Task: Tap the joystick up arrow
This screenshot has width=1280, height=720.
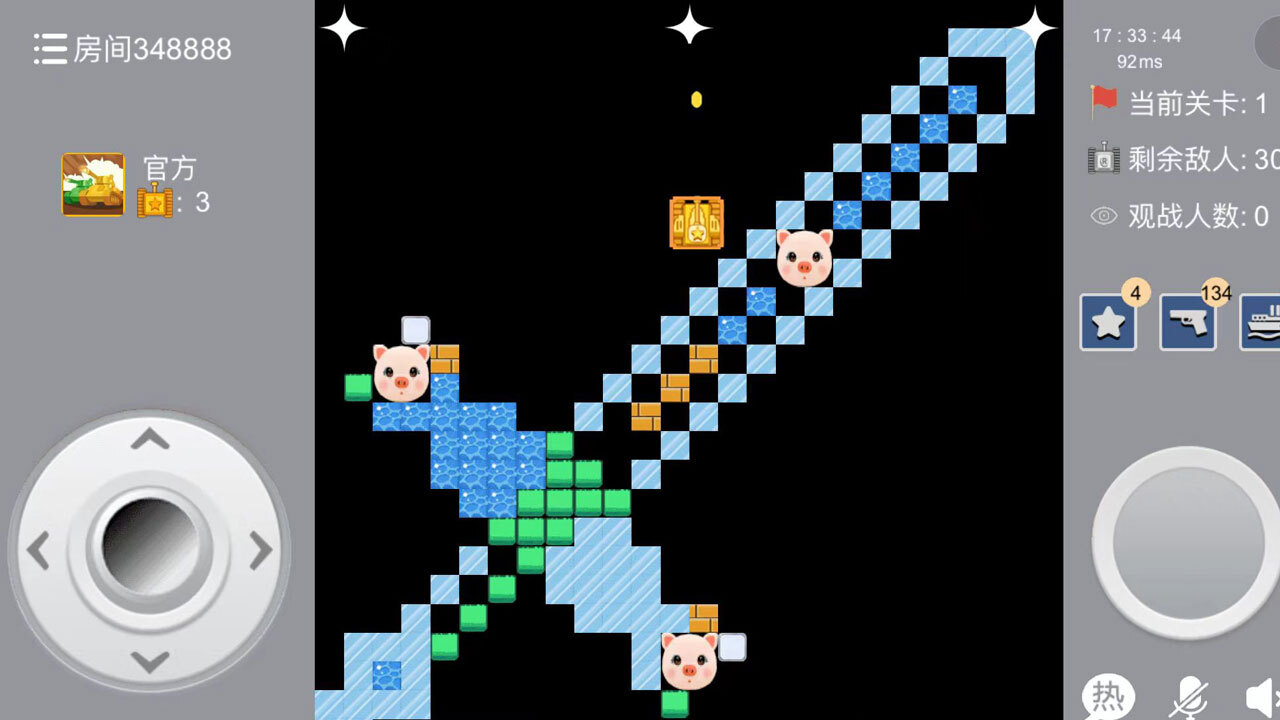Action: (x=150, y=439)
